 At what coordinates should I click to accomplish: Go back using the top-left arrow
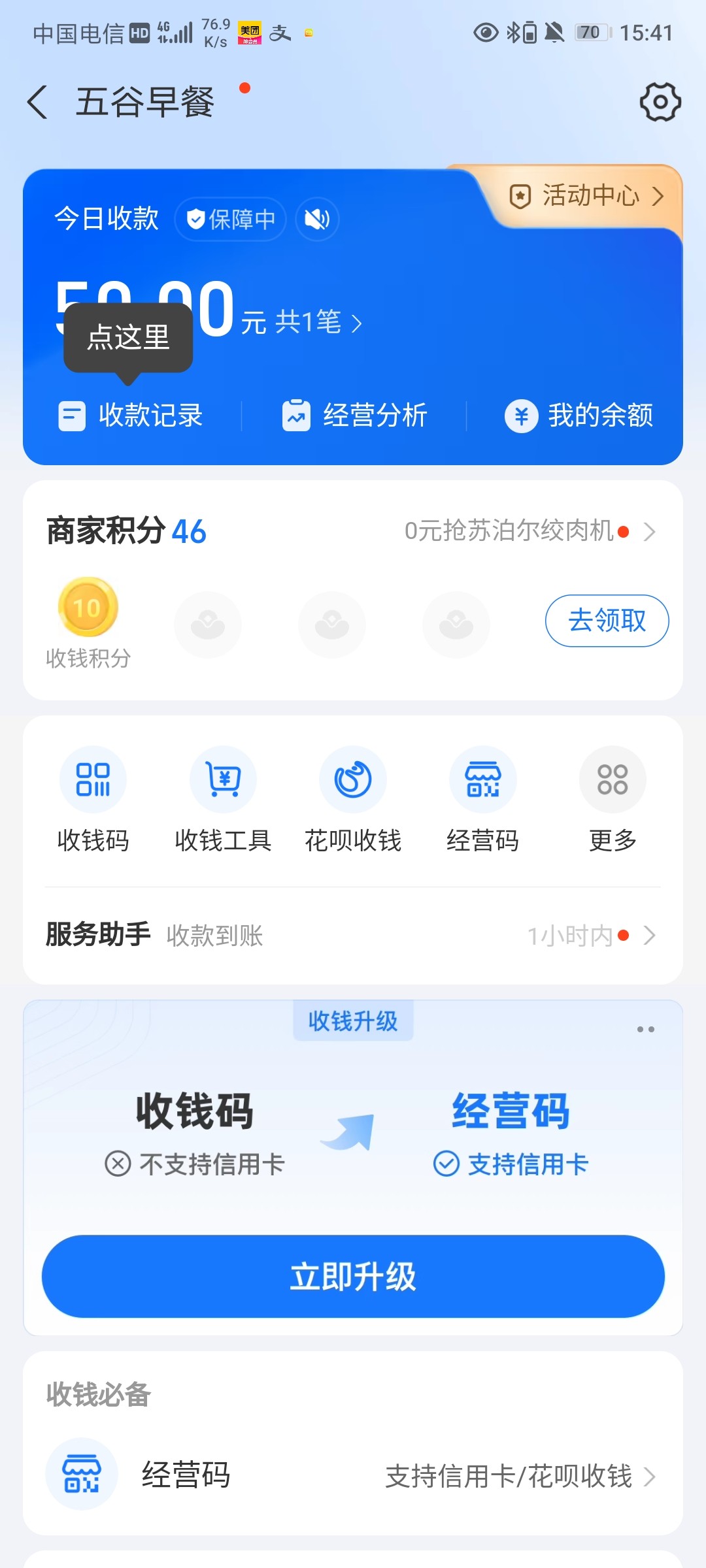[37, 103]
